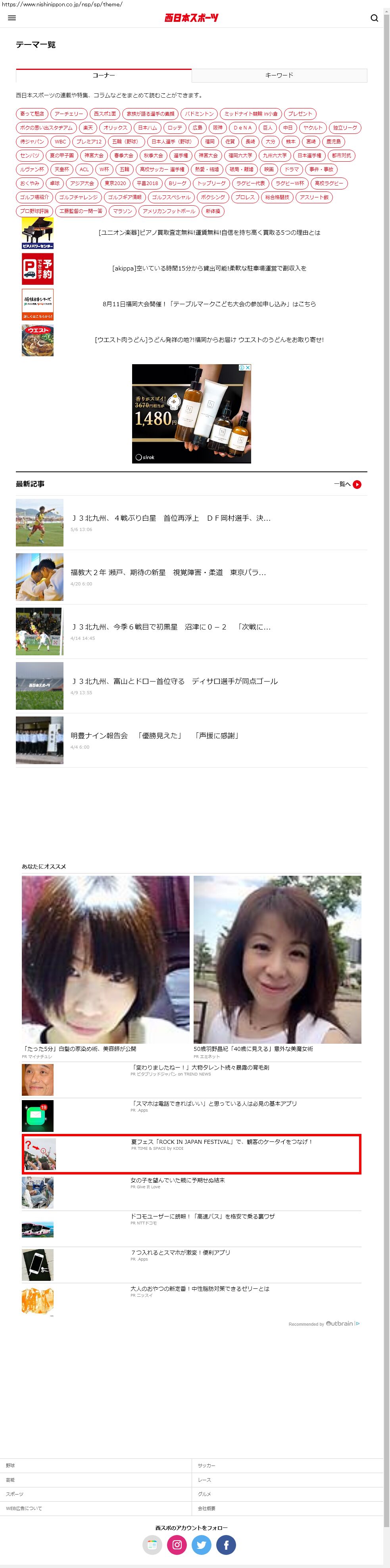
Task: Visit the Facebook page
Action: 226,1545
